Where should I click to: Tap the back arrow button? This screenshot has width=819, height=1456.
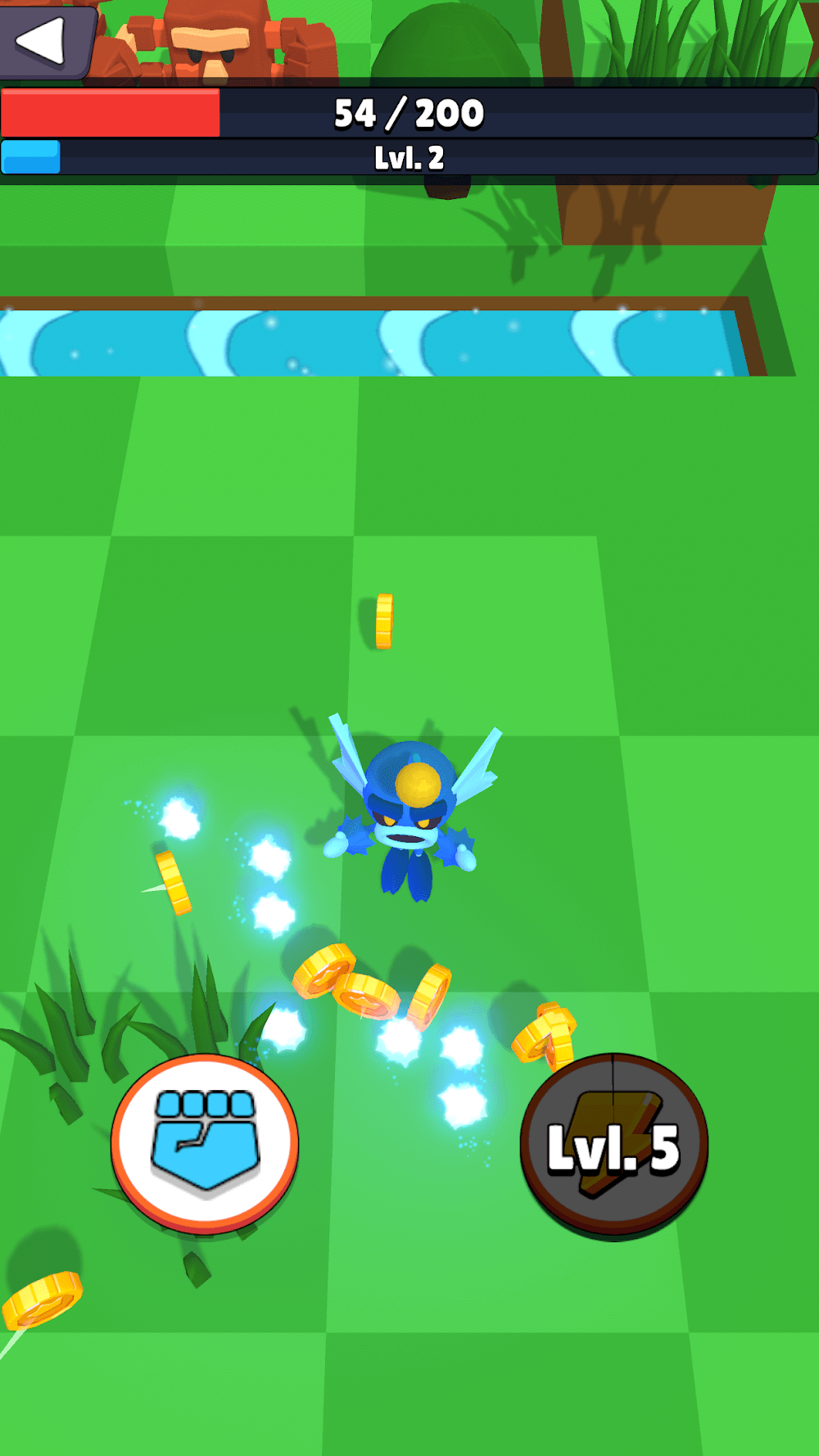pyautogui.click(x=43, y=39)
